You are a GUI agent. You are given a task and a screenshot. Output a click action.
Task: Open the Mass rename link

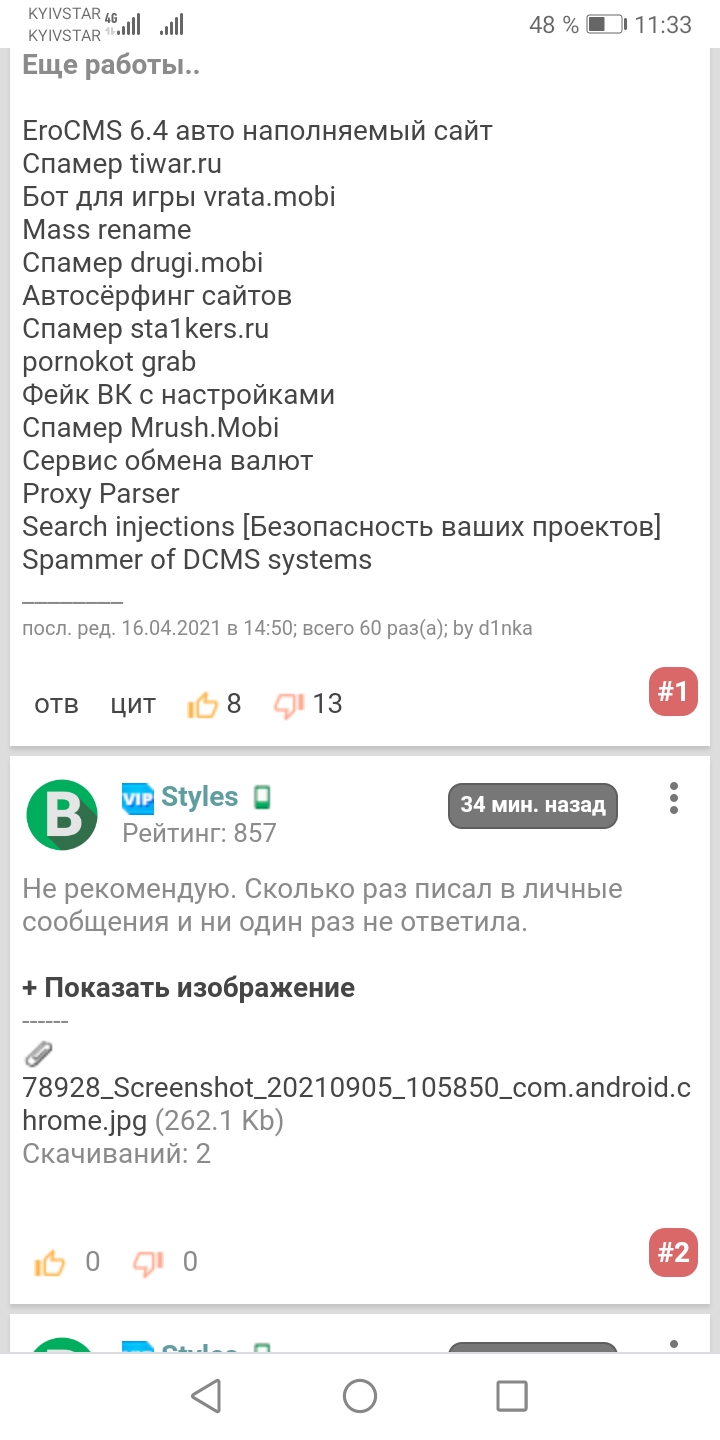tap(106, 230)
